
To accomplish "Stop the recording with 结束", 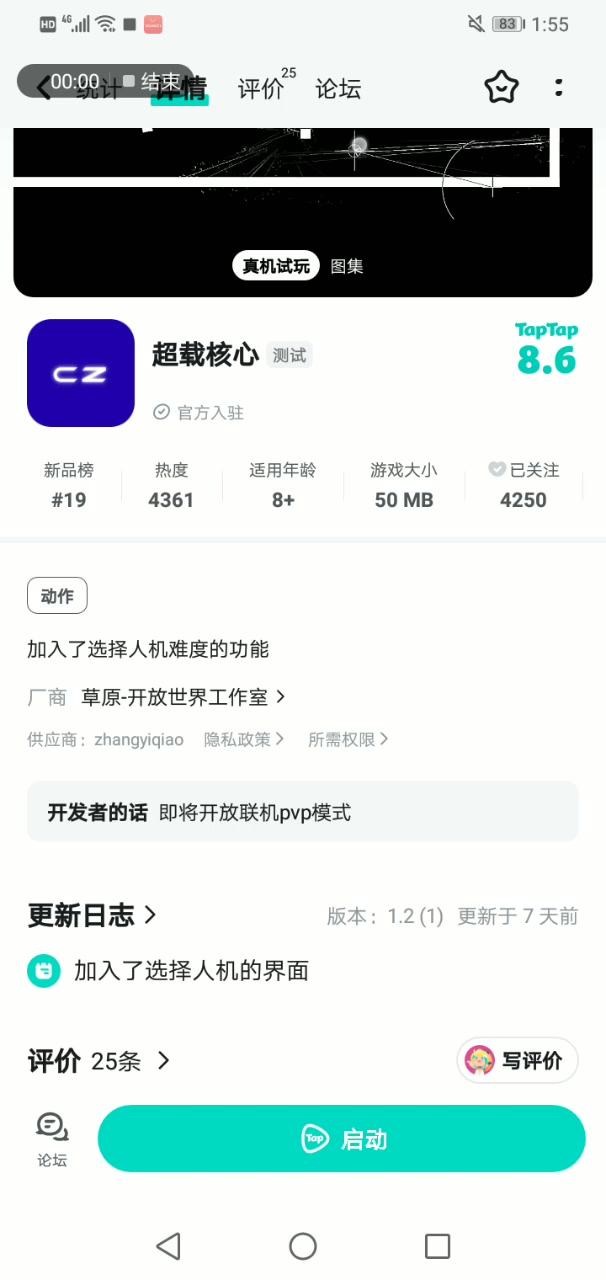I will click(153, 81).
